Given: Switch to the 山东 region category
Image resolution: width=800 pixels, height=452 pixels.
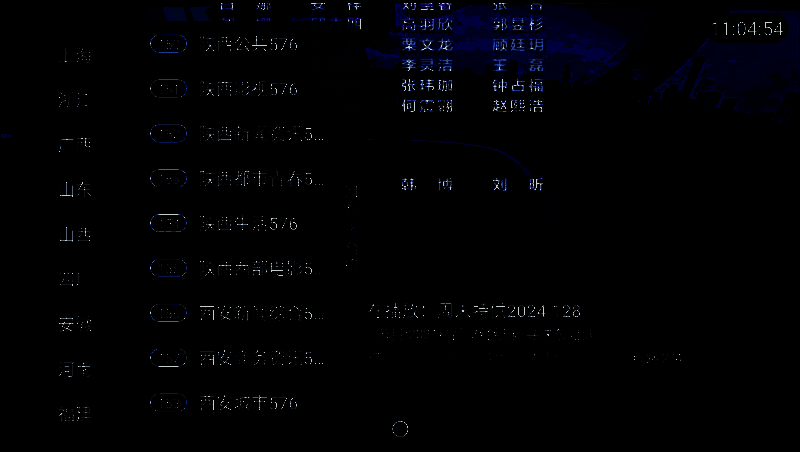Looking at the screenshot, I should pyautogui.click(x=75, y=190).
